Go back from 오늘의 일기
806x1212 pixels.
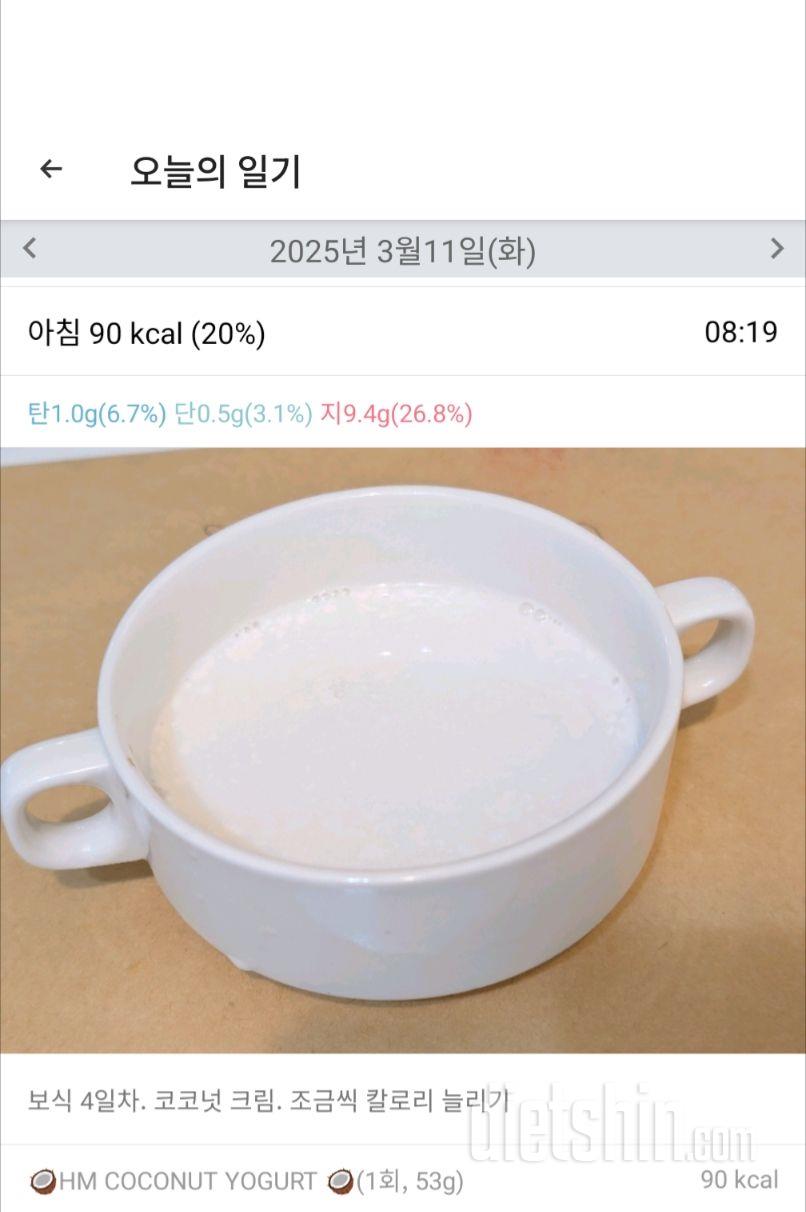pos(51,170)
